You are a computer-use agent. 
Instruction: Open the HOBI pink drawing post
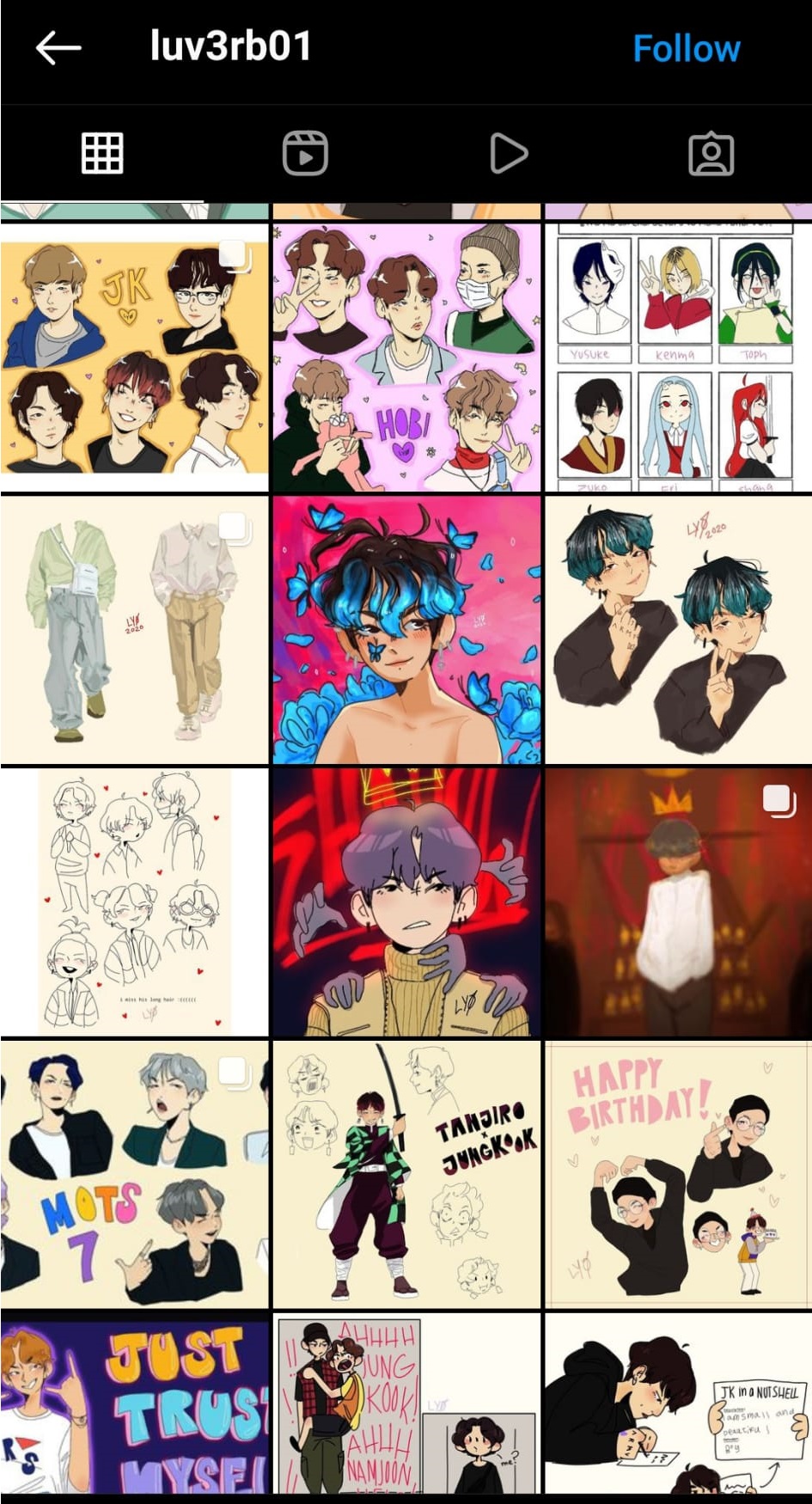coord(406,358)
